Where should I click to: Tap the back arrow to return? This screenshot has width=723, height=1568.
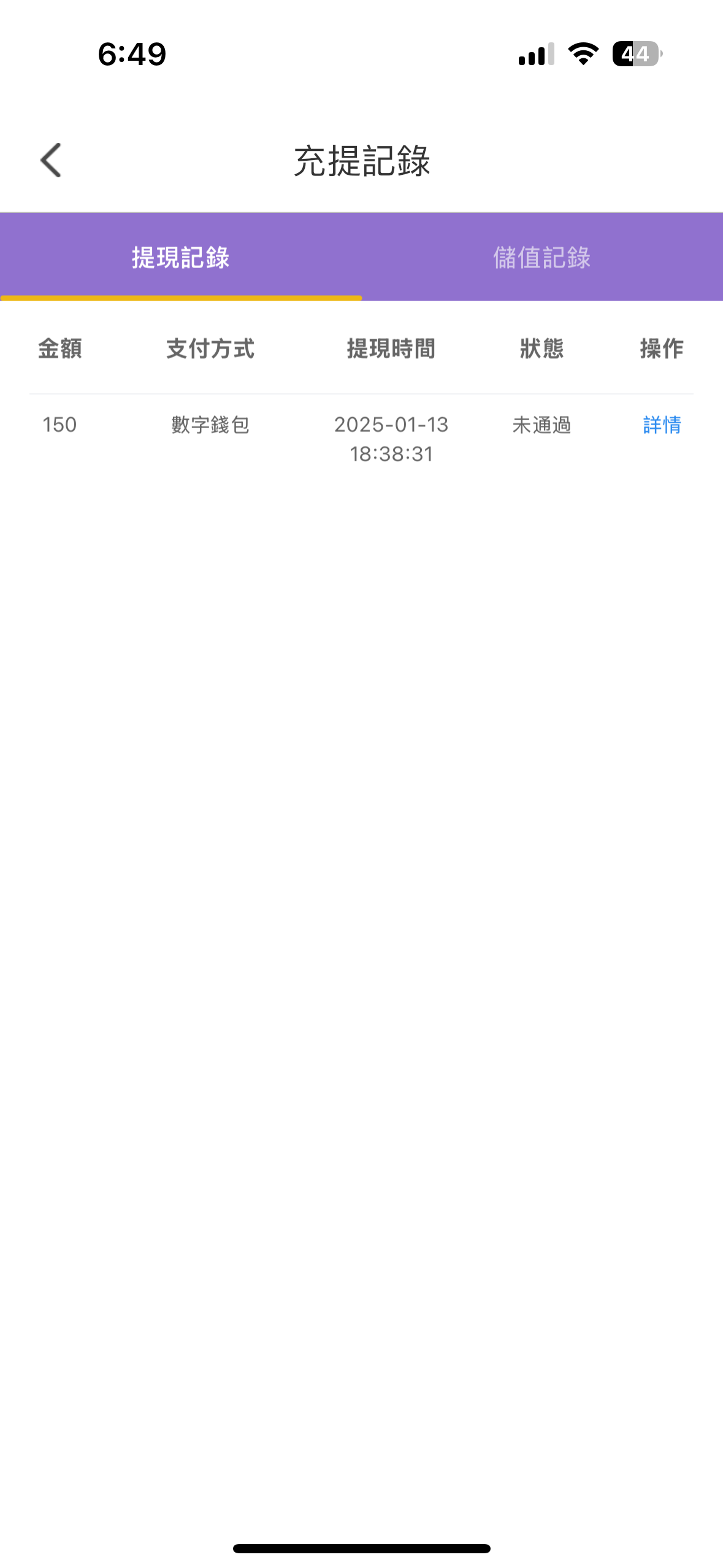(x=52, y=161)
